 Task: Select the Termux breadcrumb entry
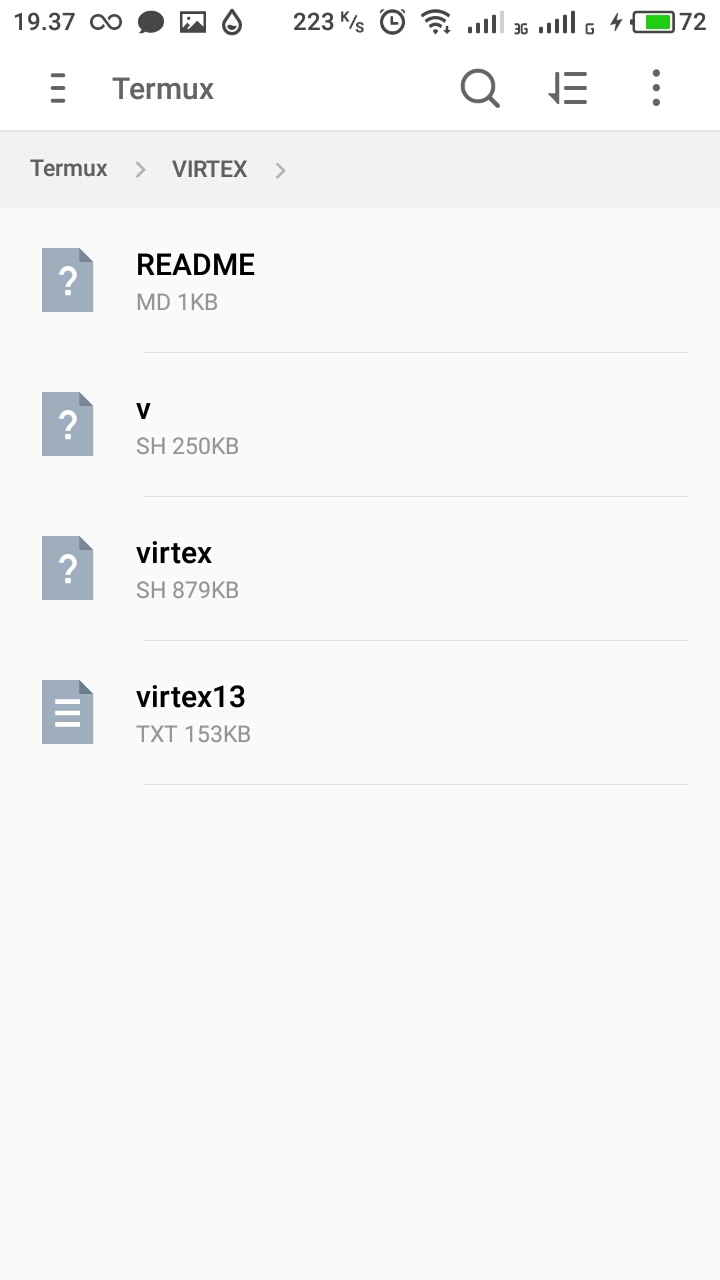coord(68,168)
